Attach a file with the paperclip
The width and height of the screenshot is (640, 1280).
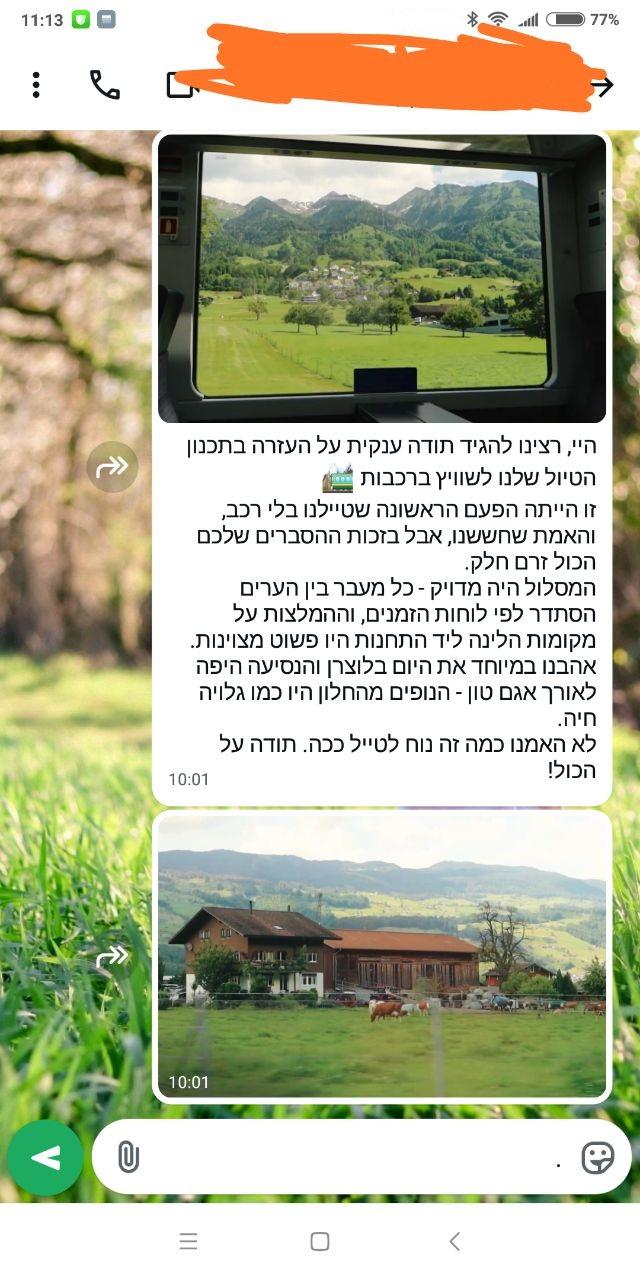128,1158
